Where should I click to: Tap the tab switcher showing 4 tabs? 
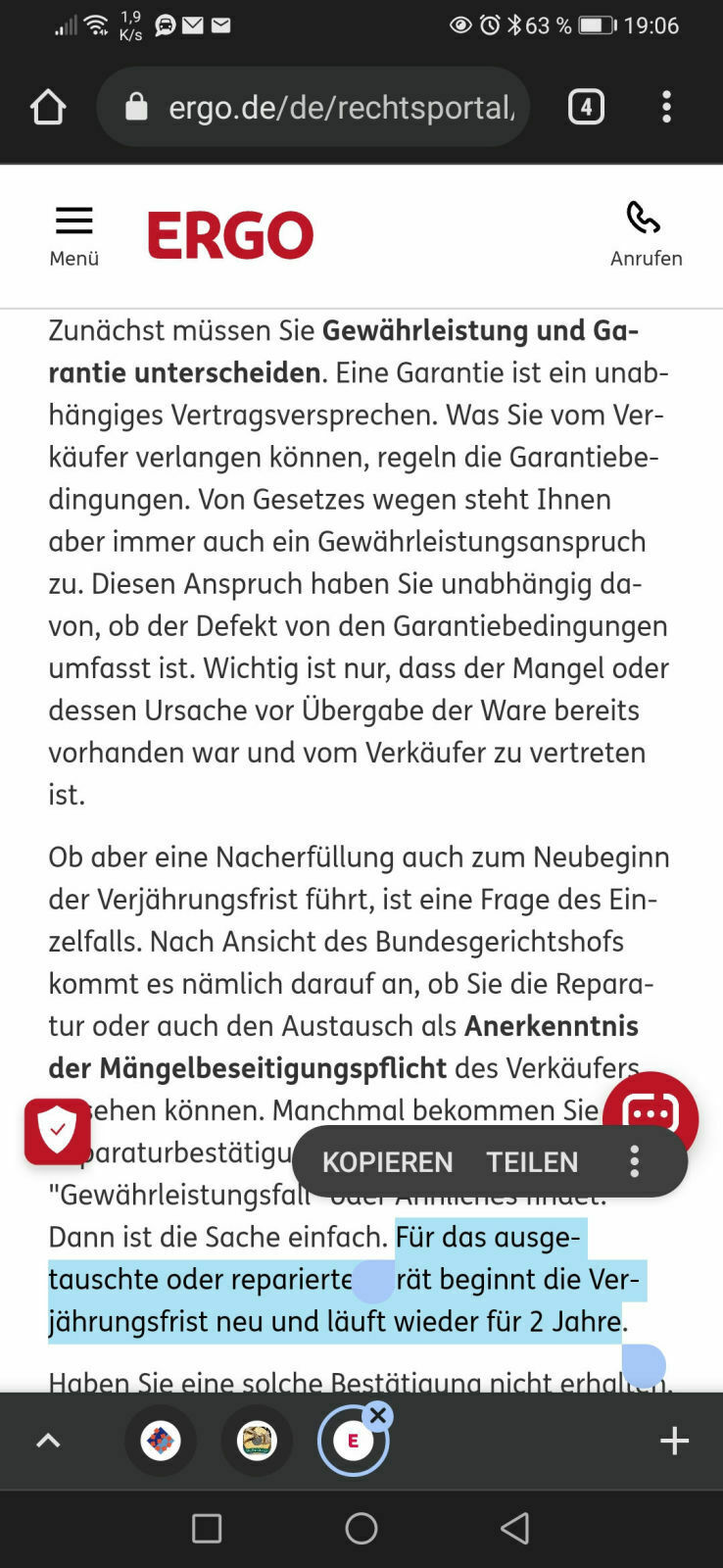point(585,106)
